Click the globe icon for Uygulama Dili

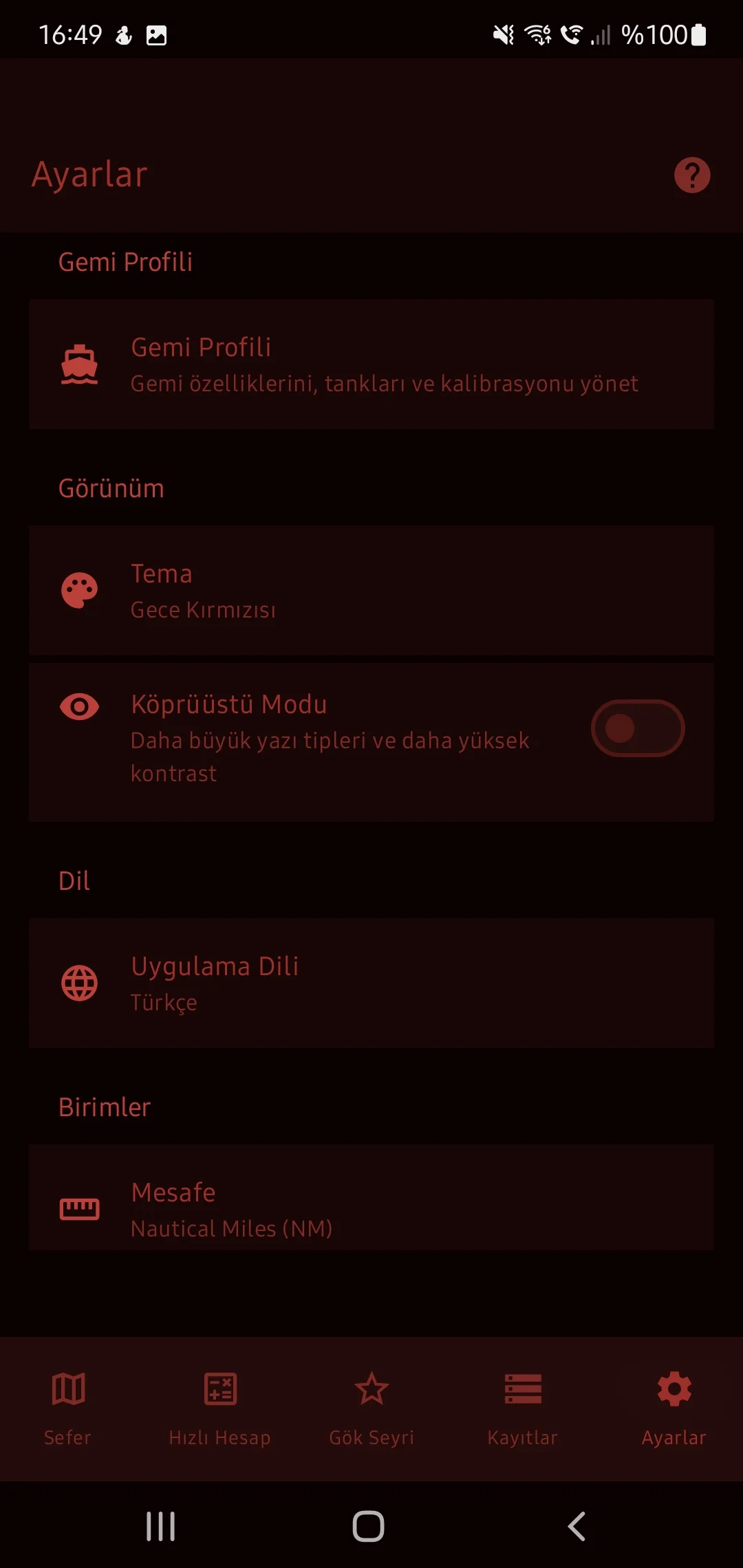[80, 983]
